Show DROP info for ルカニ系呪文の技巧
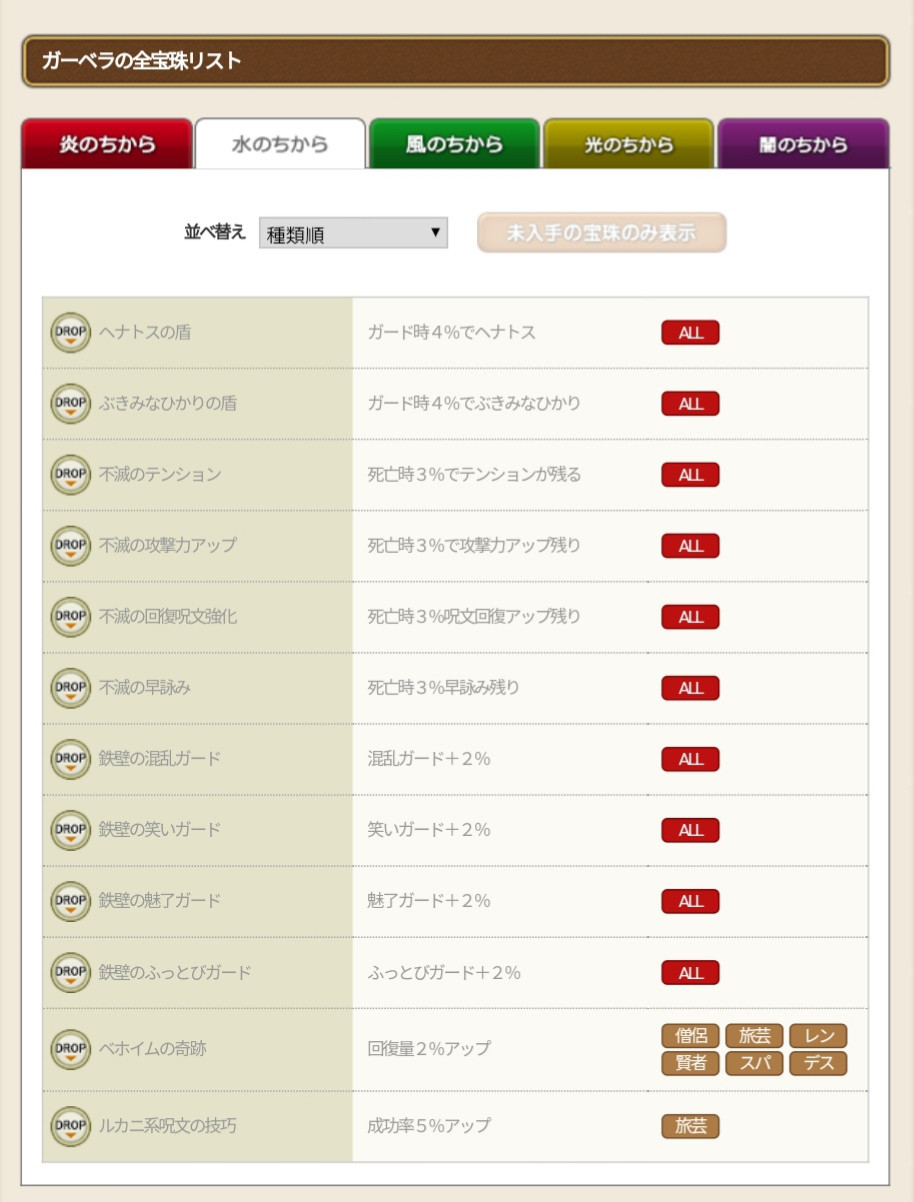 click(70, 1126)
